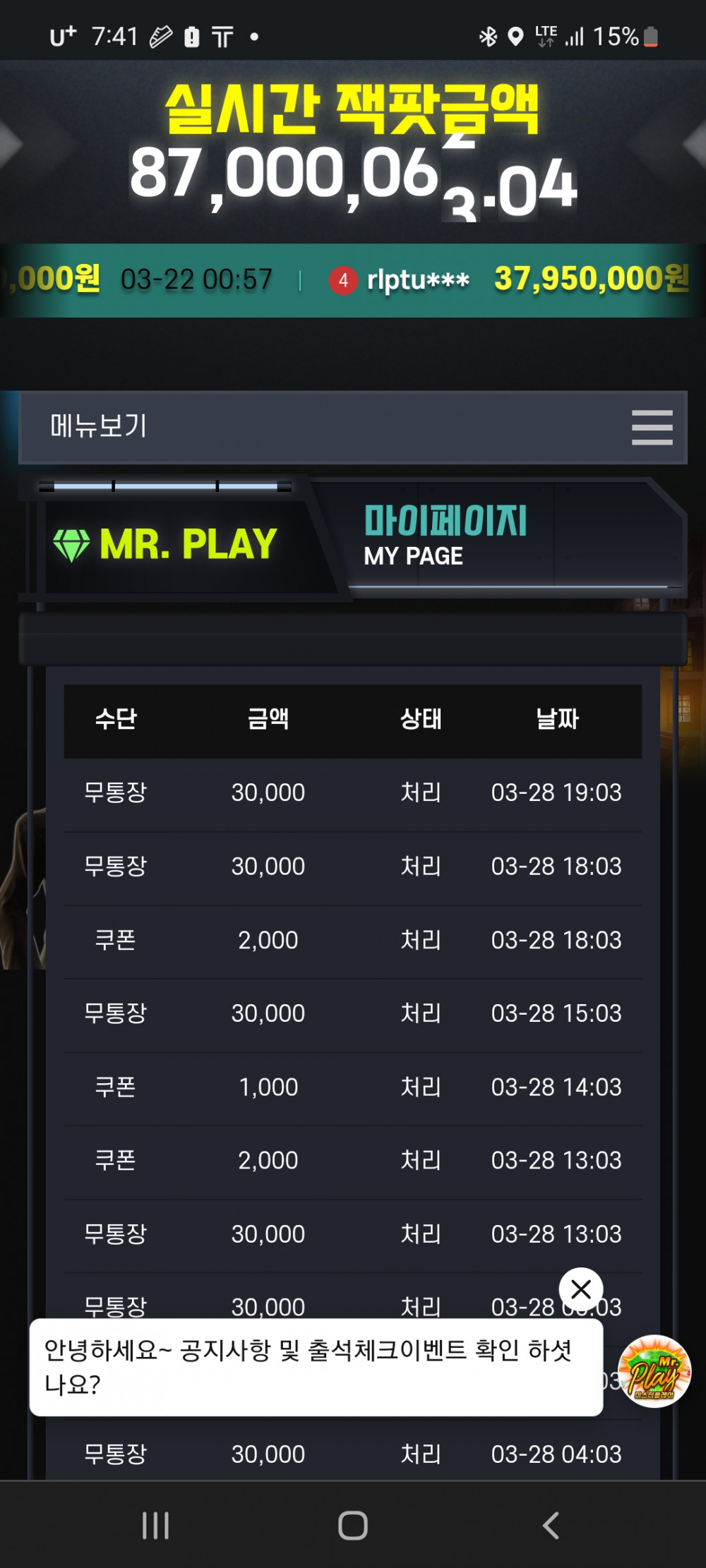Dismiss the chat popup with X

(580, 1289)
